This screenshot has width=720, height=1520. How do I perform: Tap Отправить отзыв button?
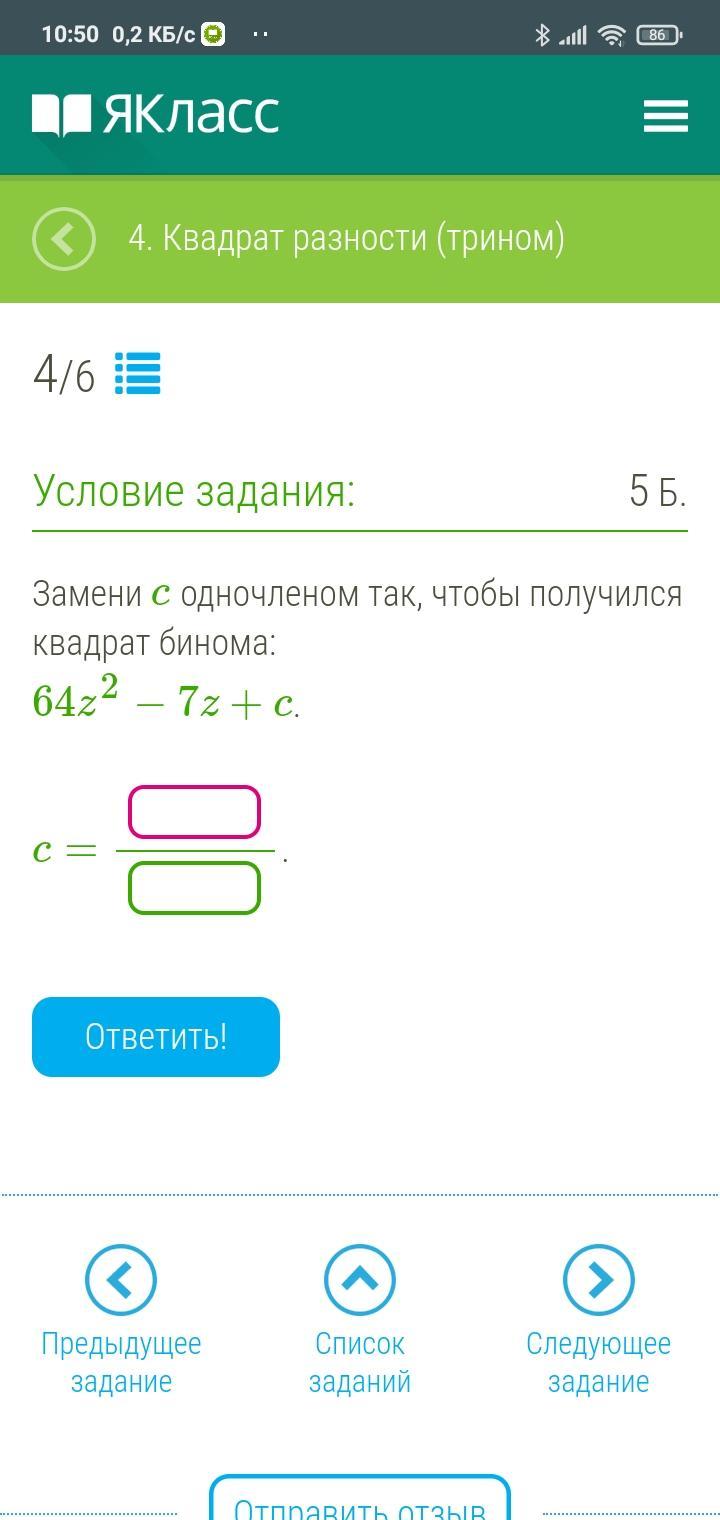pos(360,1502)
